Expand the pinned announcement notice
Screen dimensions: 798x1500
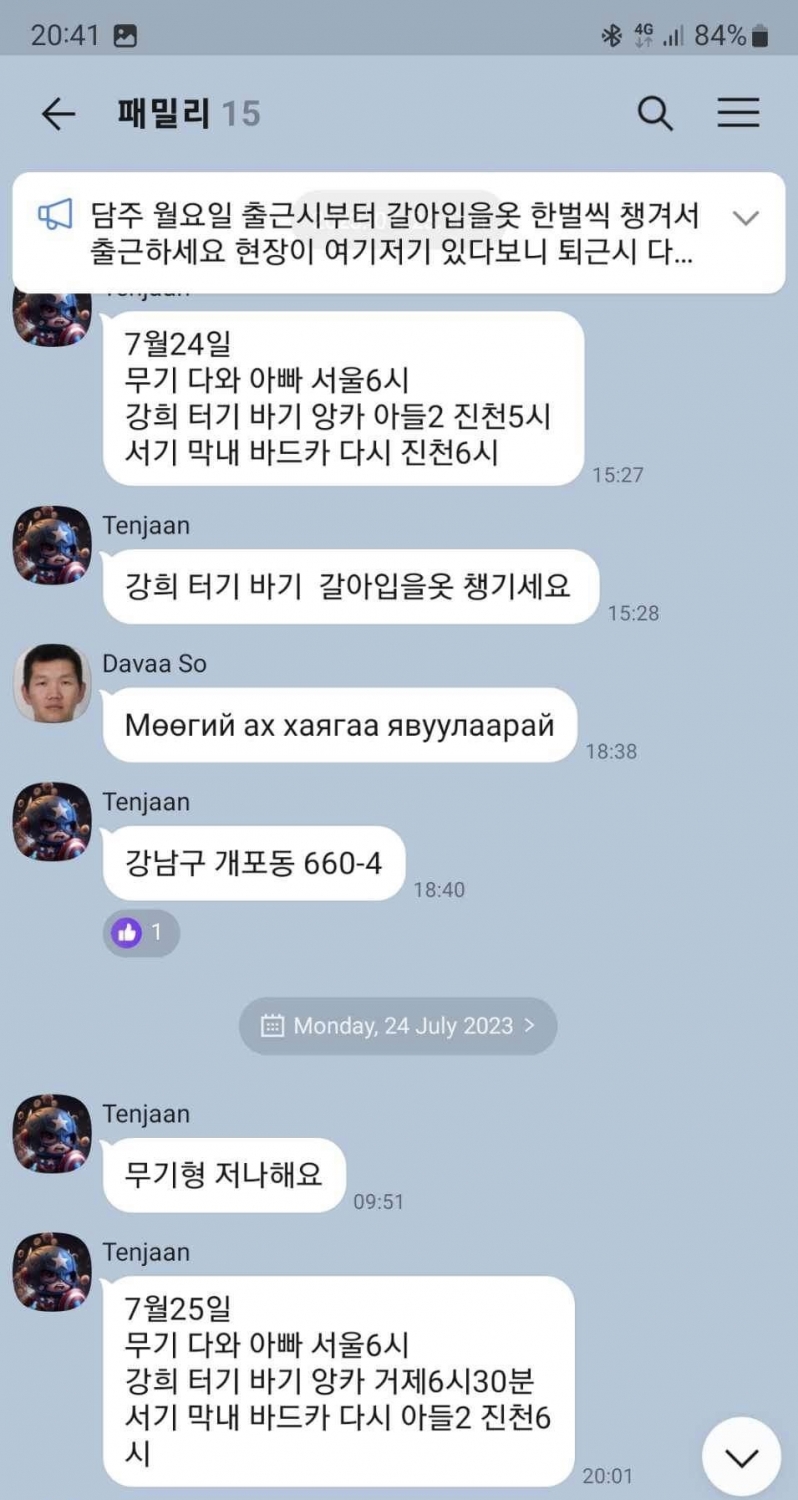click(746, 218)
